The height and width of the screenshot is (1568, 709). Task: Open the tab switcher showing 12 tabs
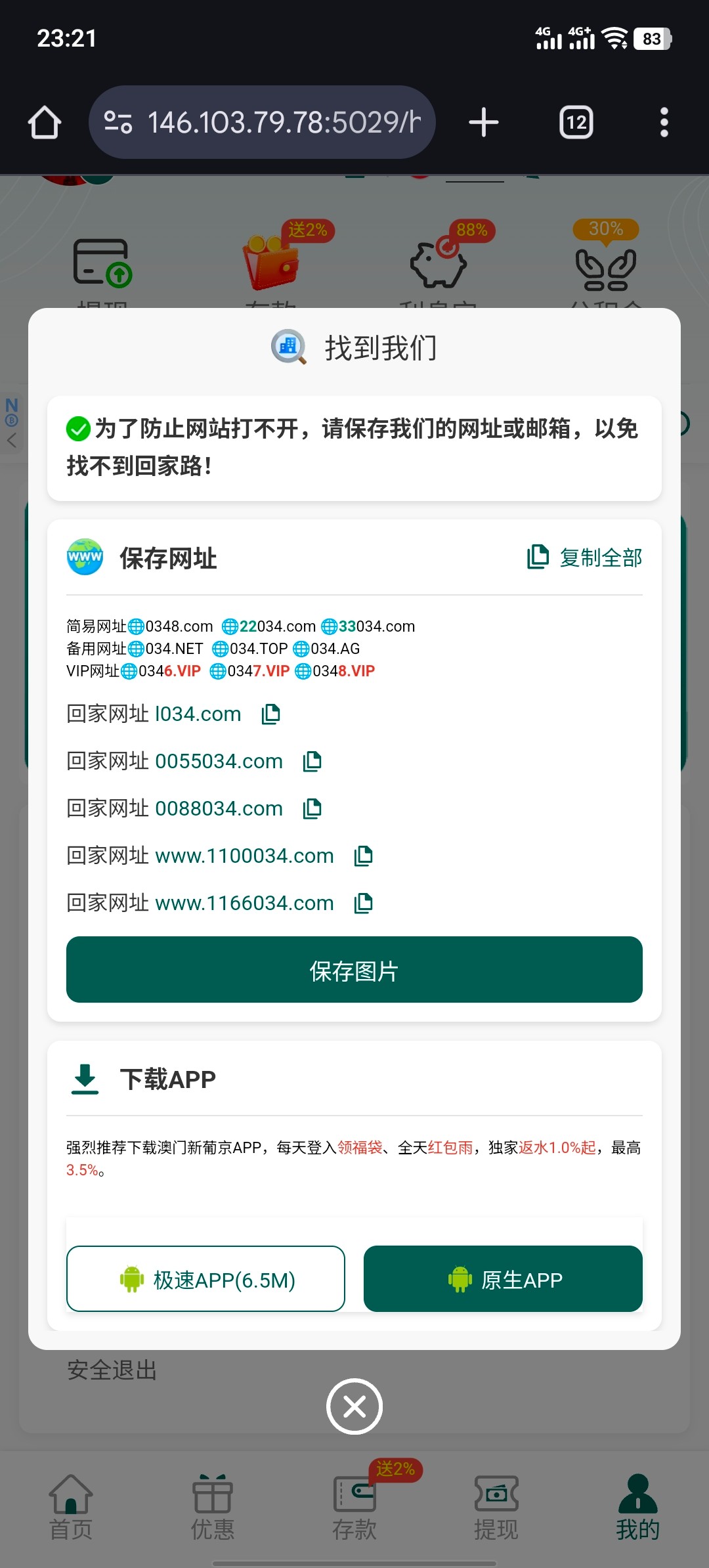pos(576,123)
